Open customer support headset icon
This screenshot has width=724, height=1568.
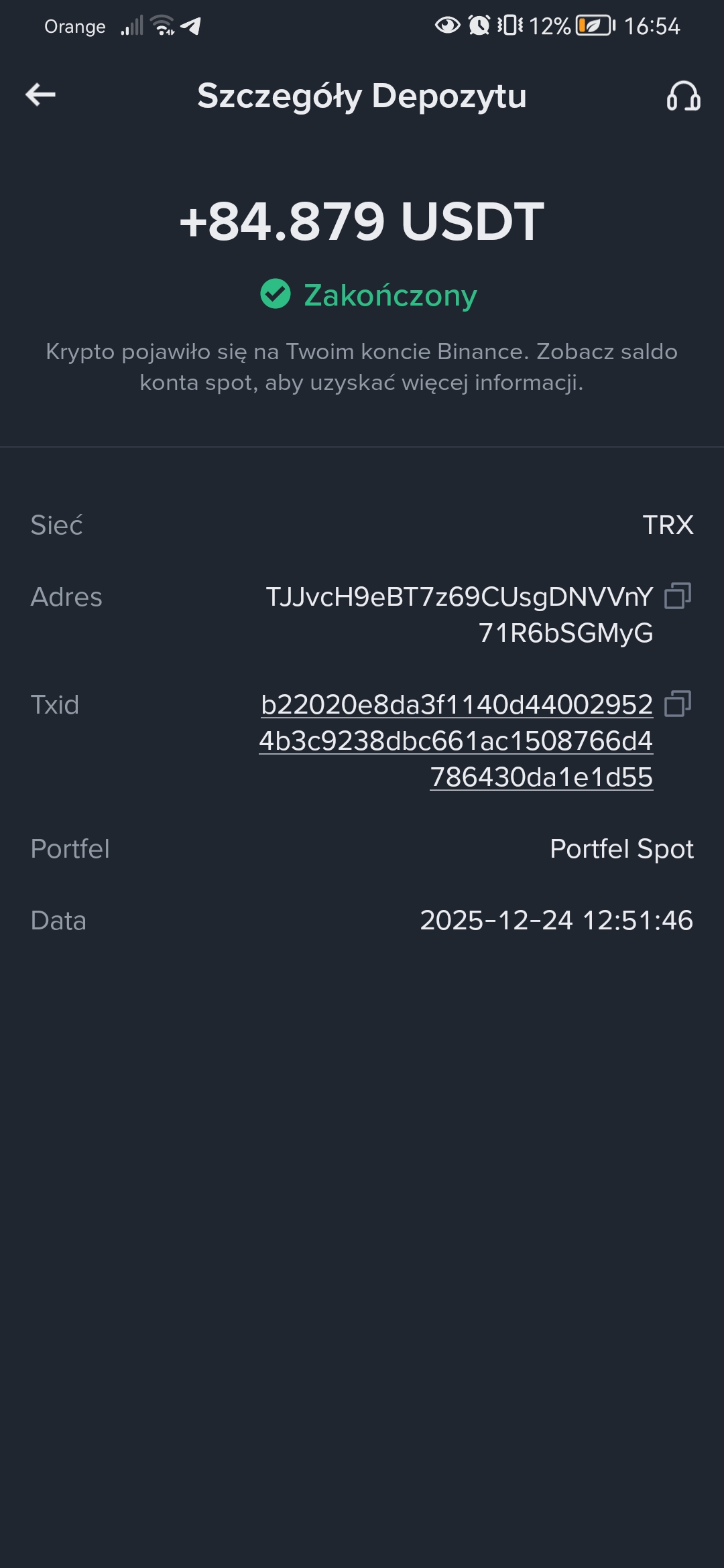click(683, 96)
